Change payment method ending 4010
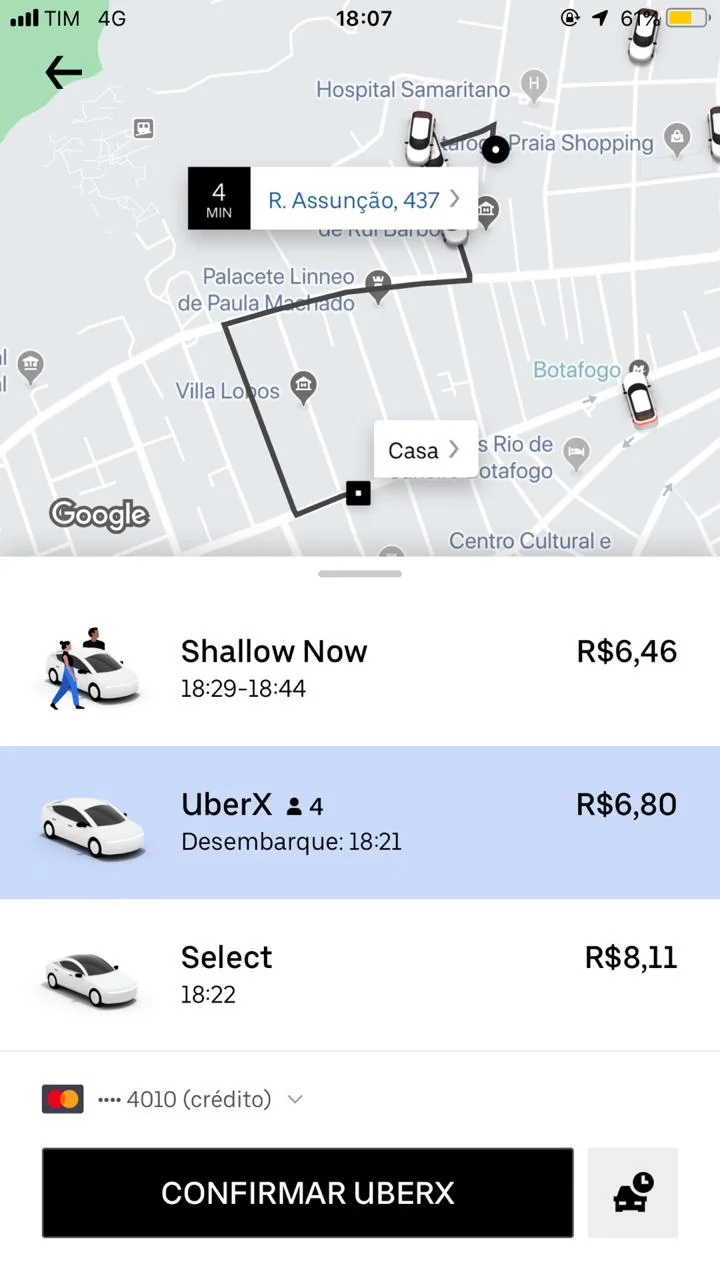The width and height of the screenshot is (720, 1280). [172, 1099]
